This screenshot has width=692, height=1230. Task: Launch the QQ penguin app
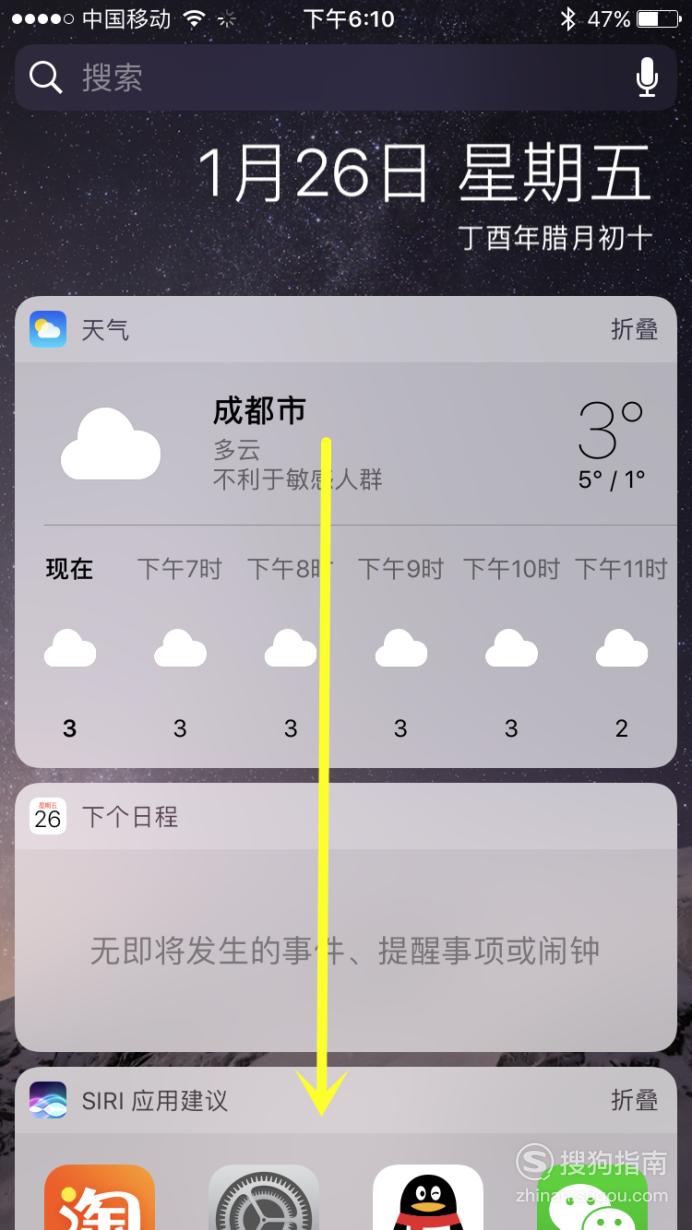tap(428, 1197)
